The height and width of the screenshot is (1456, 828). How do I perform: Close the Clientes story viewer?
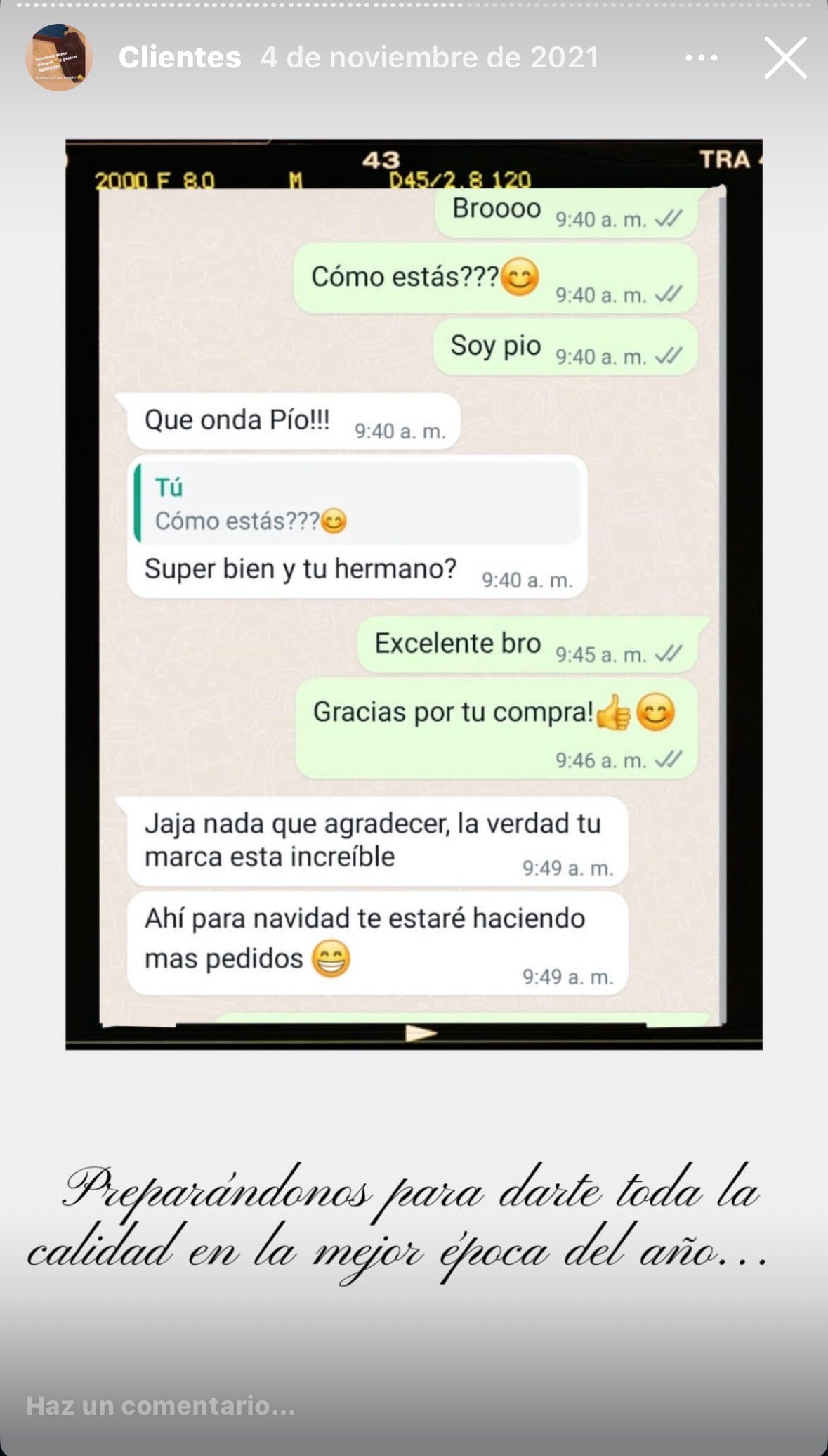pyautogui.click(x=785, y=58)
